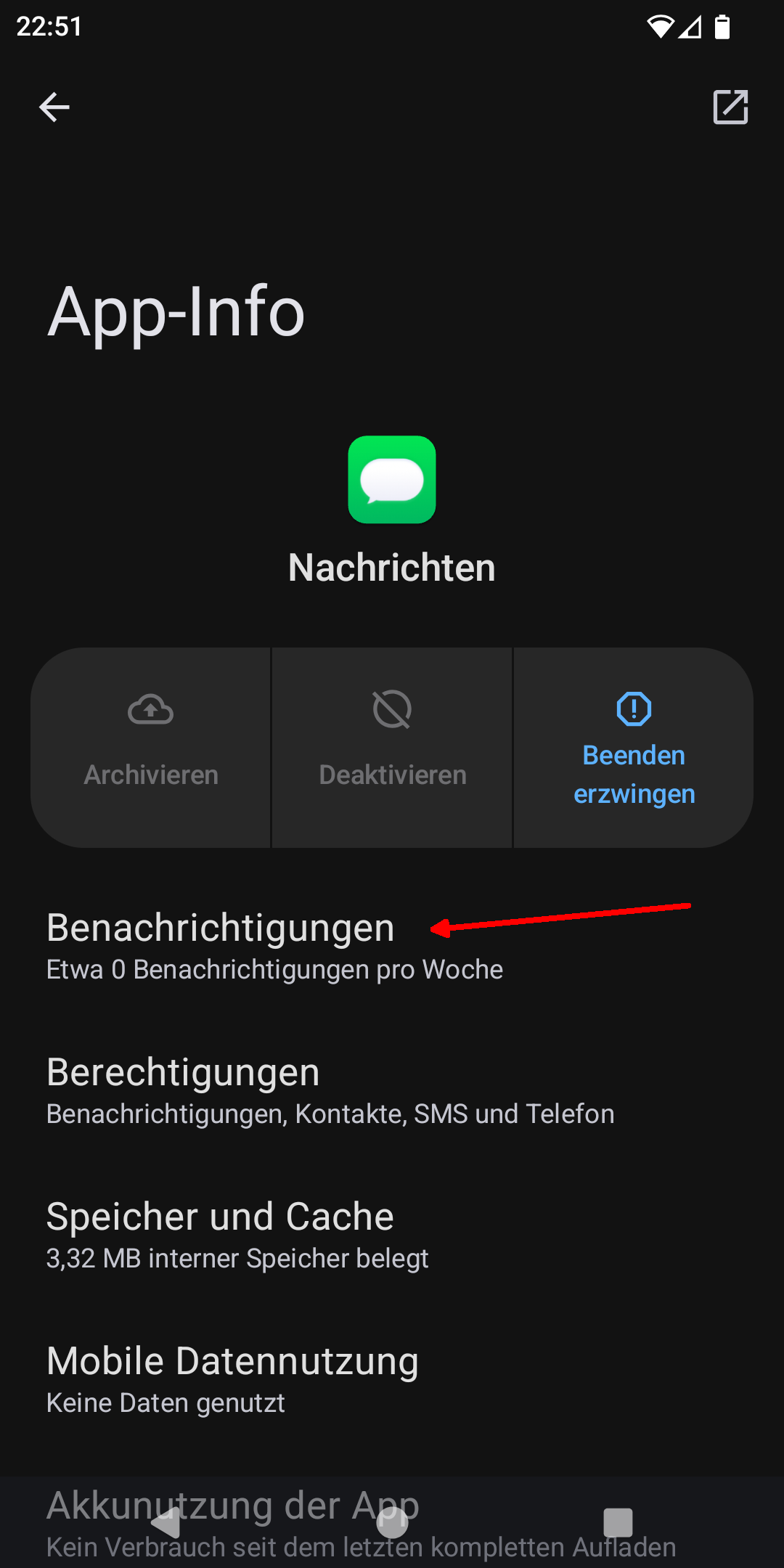Viewport: 784px width, 1568px height.
Task: Open Benachrichtigungen settings
Action: click(392, 946)
